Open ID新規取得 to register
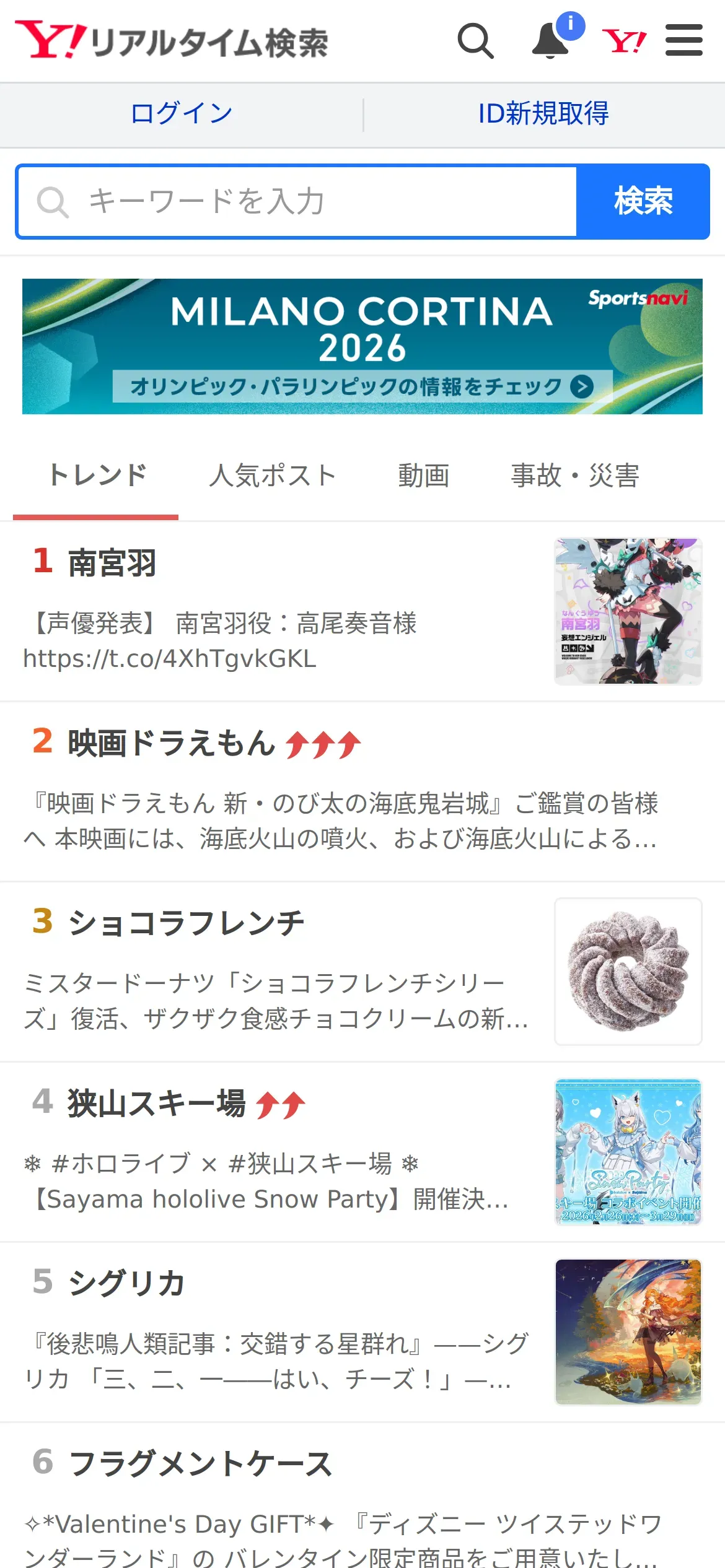The image size is (725, 1568). 543,114
